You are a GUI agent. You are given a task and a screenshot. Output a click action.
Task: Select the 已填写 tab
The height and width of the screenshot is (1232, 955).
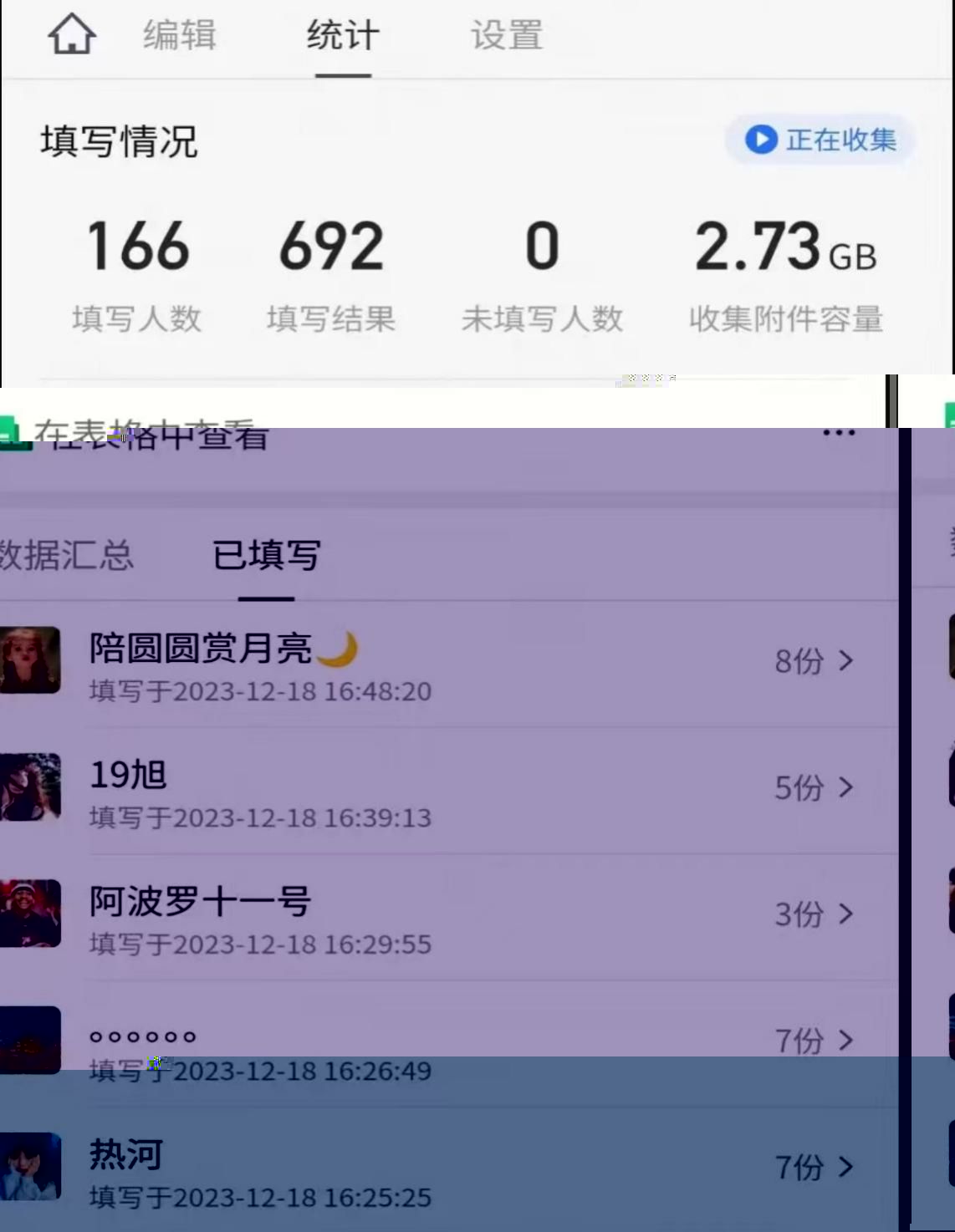pyautogui.click(x=266, y=556)
